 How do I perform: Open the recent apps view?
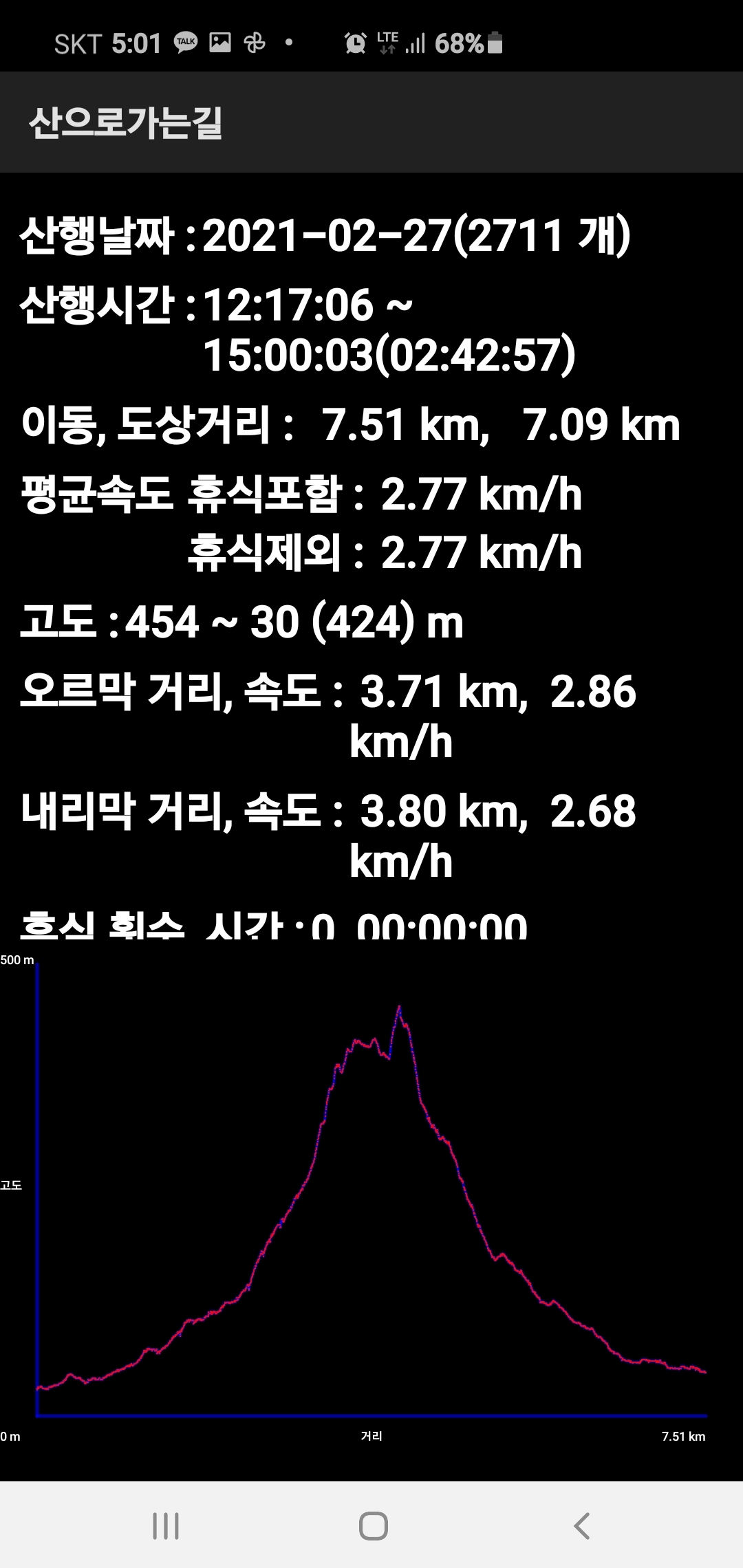tap(166, 1525)
